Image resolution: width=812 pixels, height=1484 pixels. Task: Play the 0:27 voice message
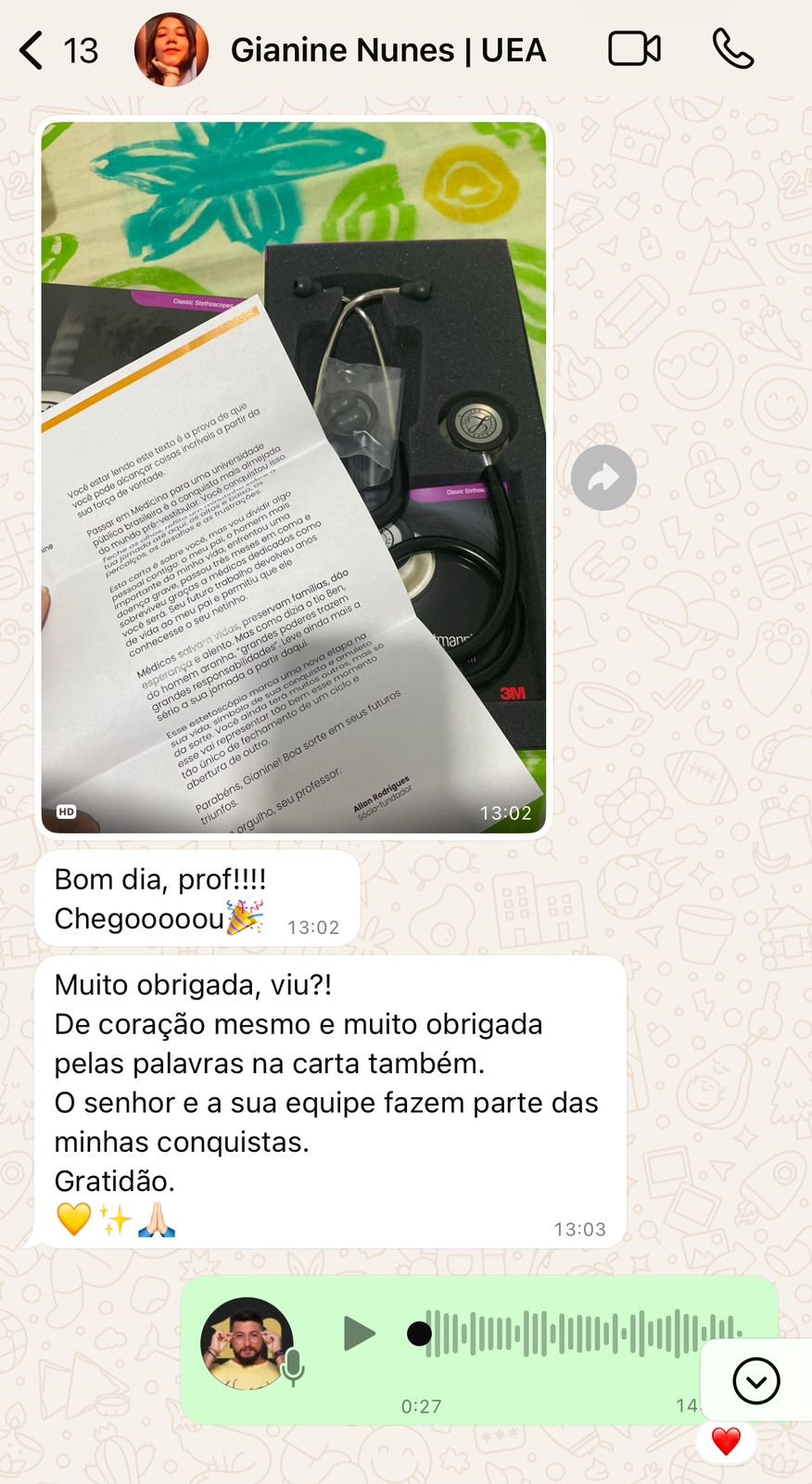tap(359, 1334)
